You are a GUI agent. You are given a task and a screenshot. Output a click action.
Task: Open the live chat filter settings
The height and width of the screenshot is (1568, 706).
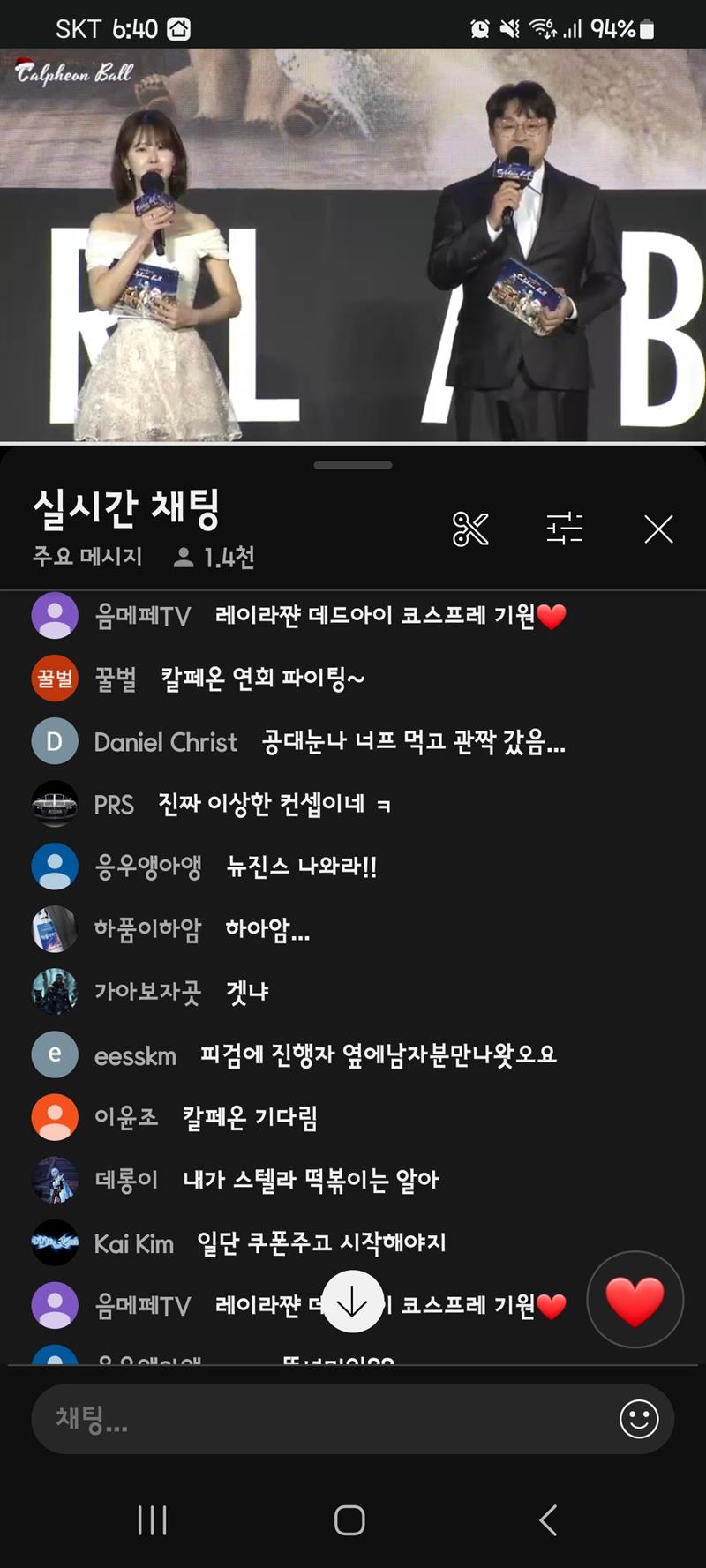point(565,529)
